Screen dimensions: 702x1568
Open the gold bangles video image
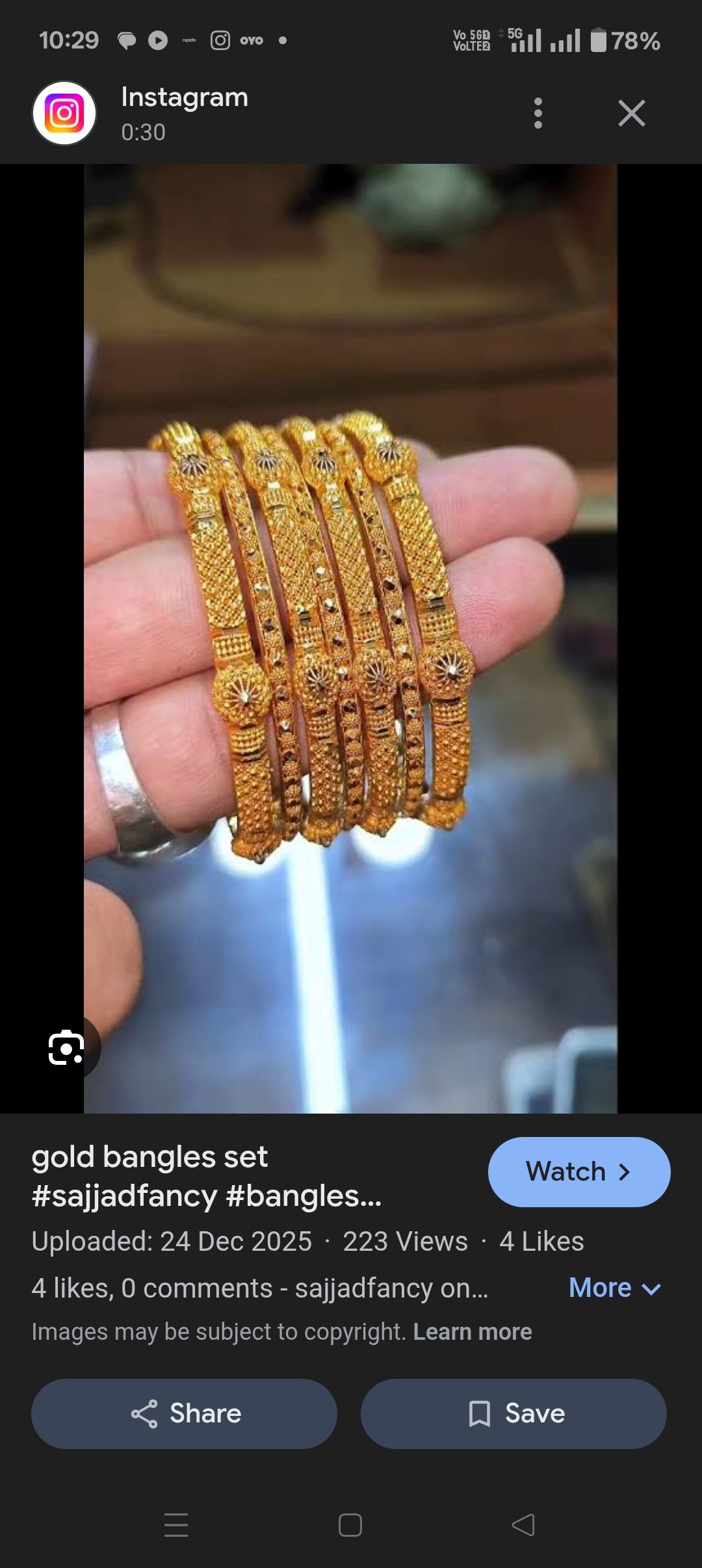pyautogui.click(x=350, y=637)
